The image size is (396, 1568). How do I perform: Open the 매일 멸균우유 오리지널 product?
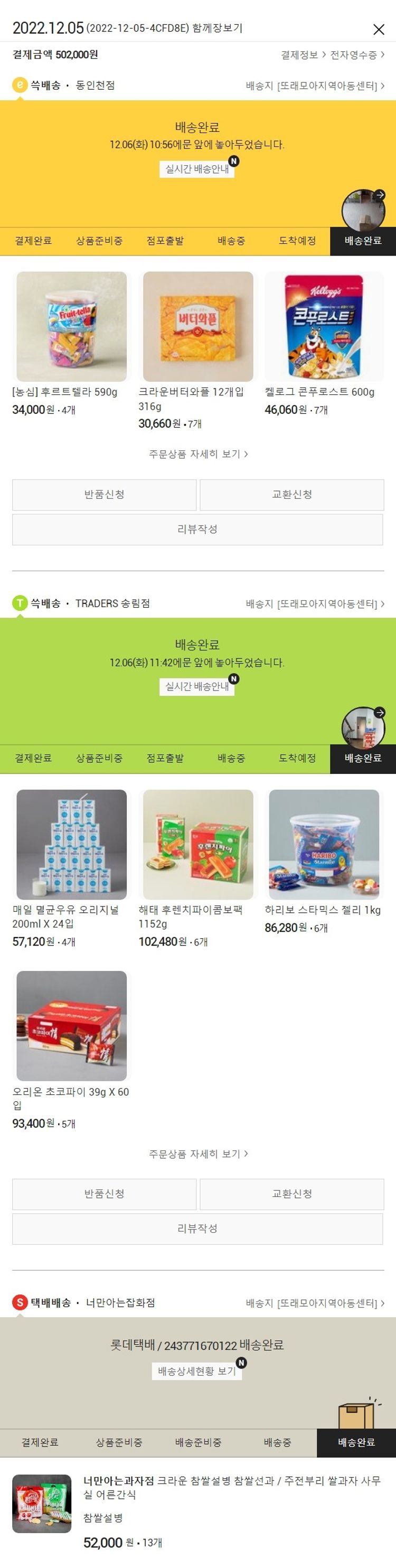71,844
